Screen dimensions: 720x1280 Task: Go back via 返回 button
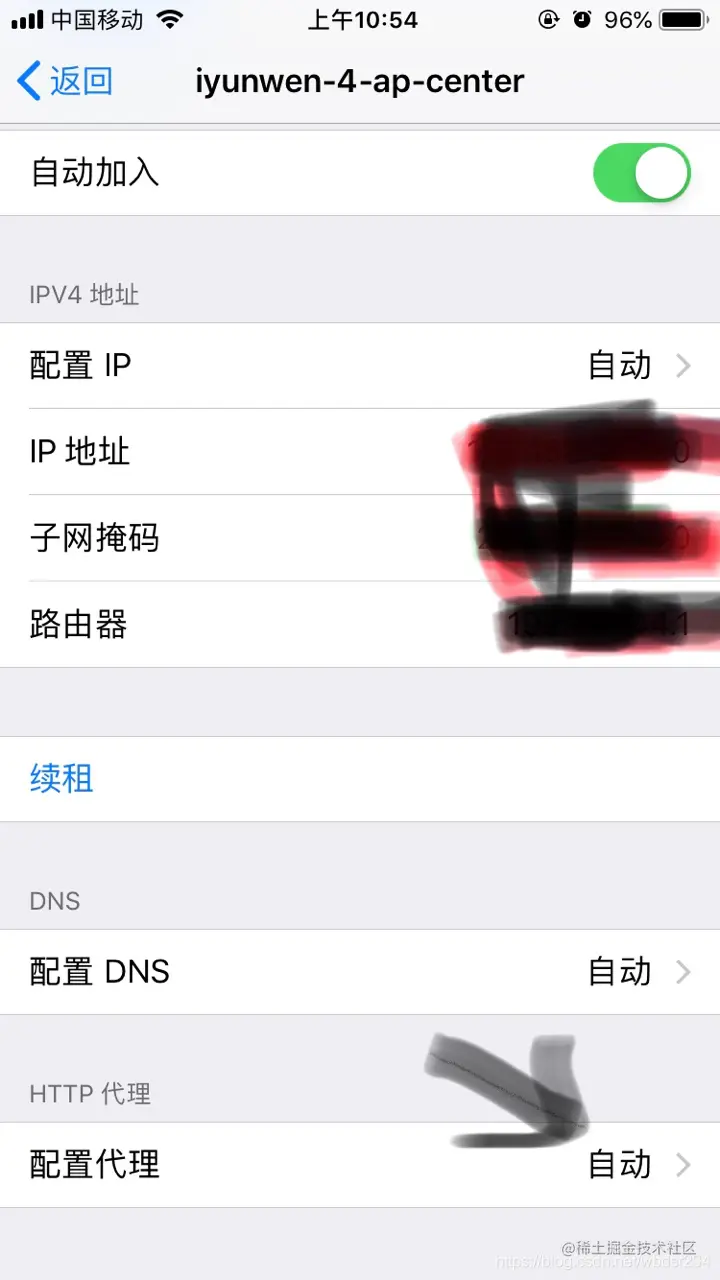(65, 81)
